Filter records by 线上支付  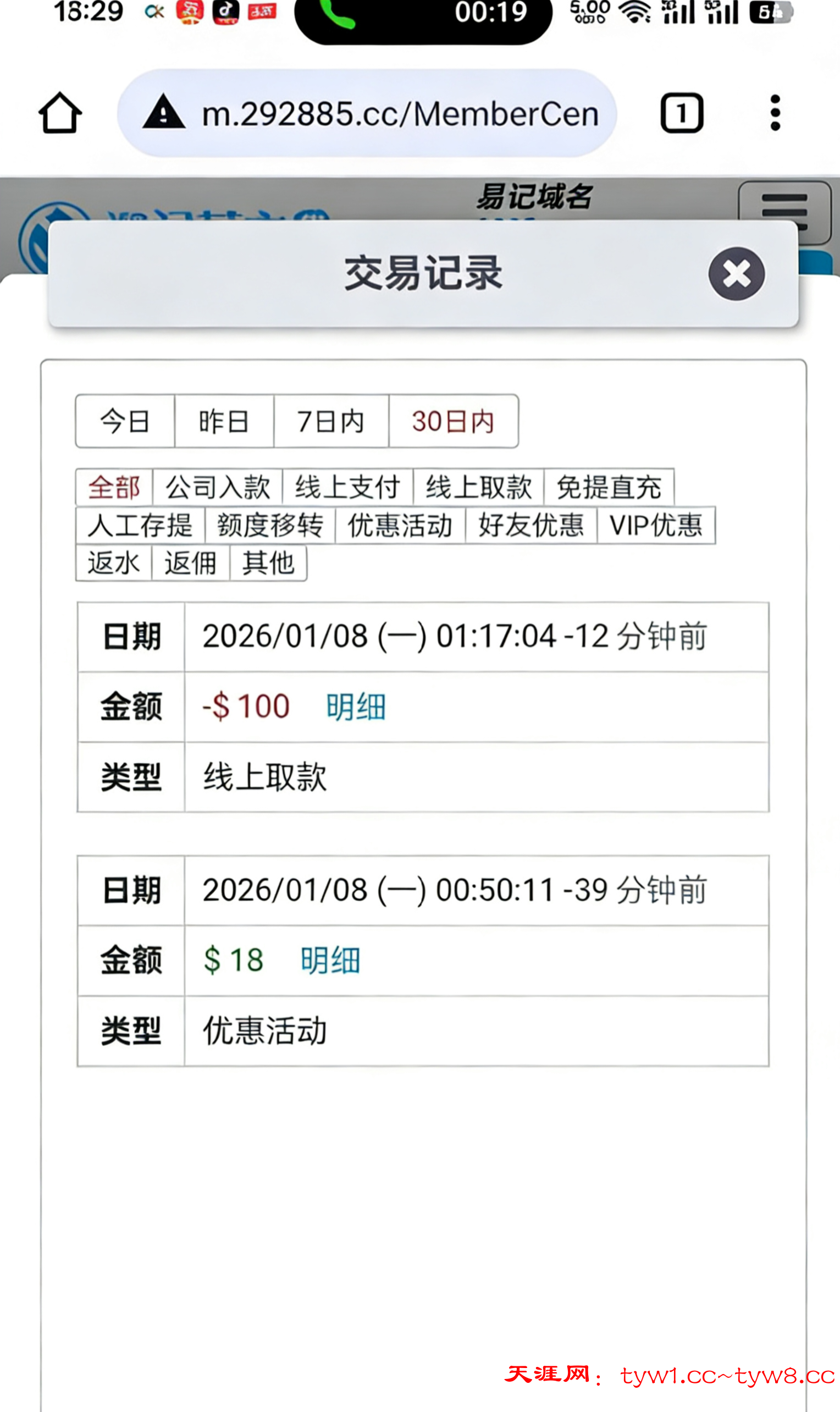tap(347, 487)
